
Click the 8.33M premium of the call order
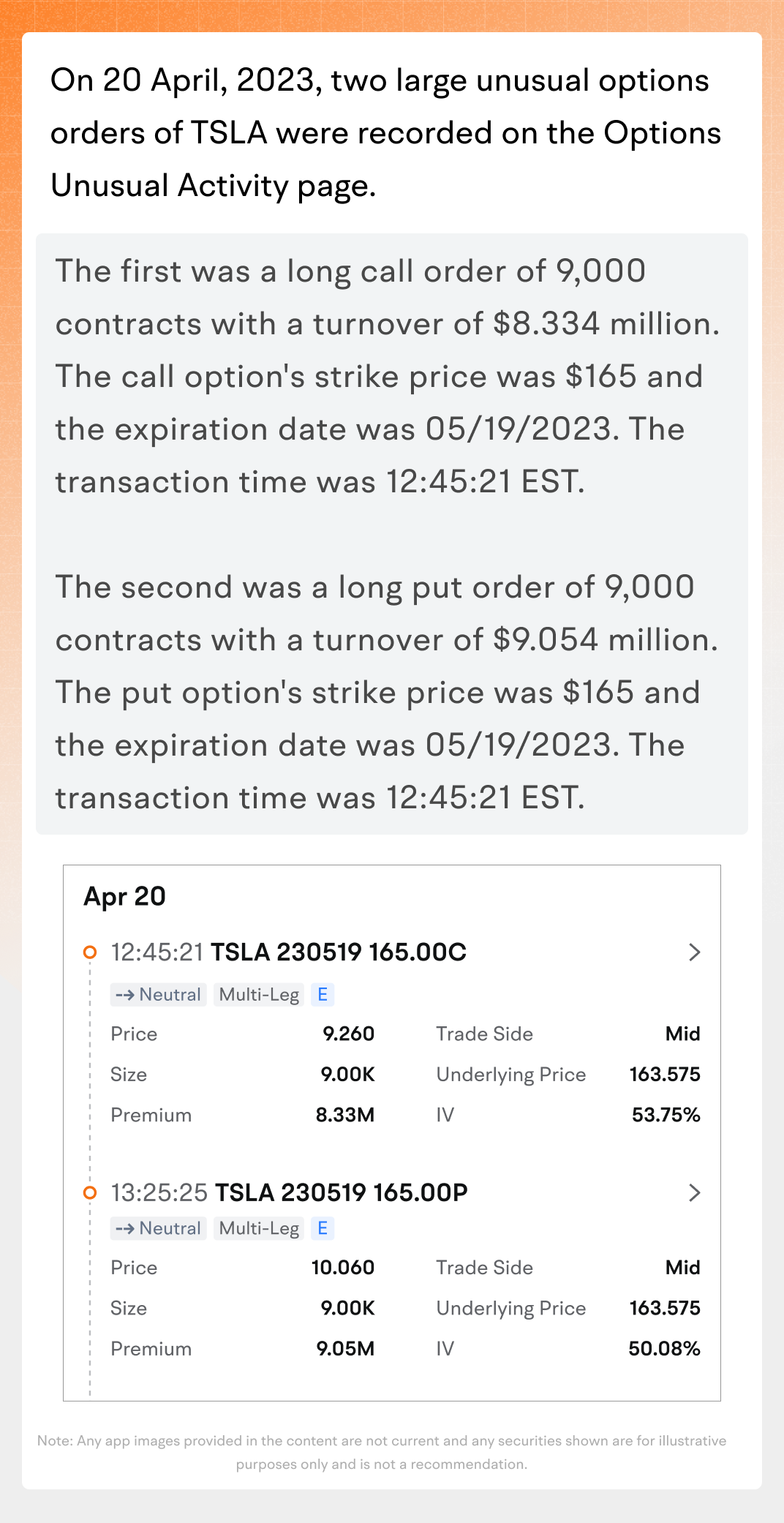(345, 1114)
